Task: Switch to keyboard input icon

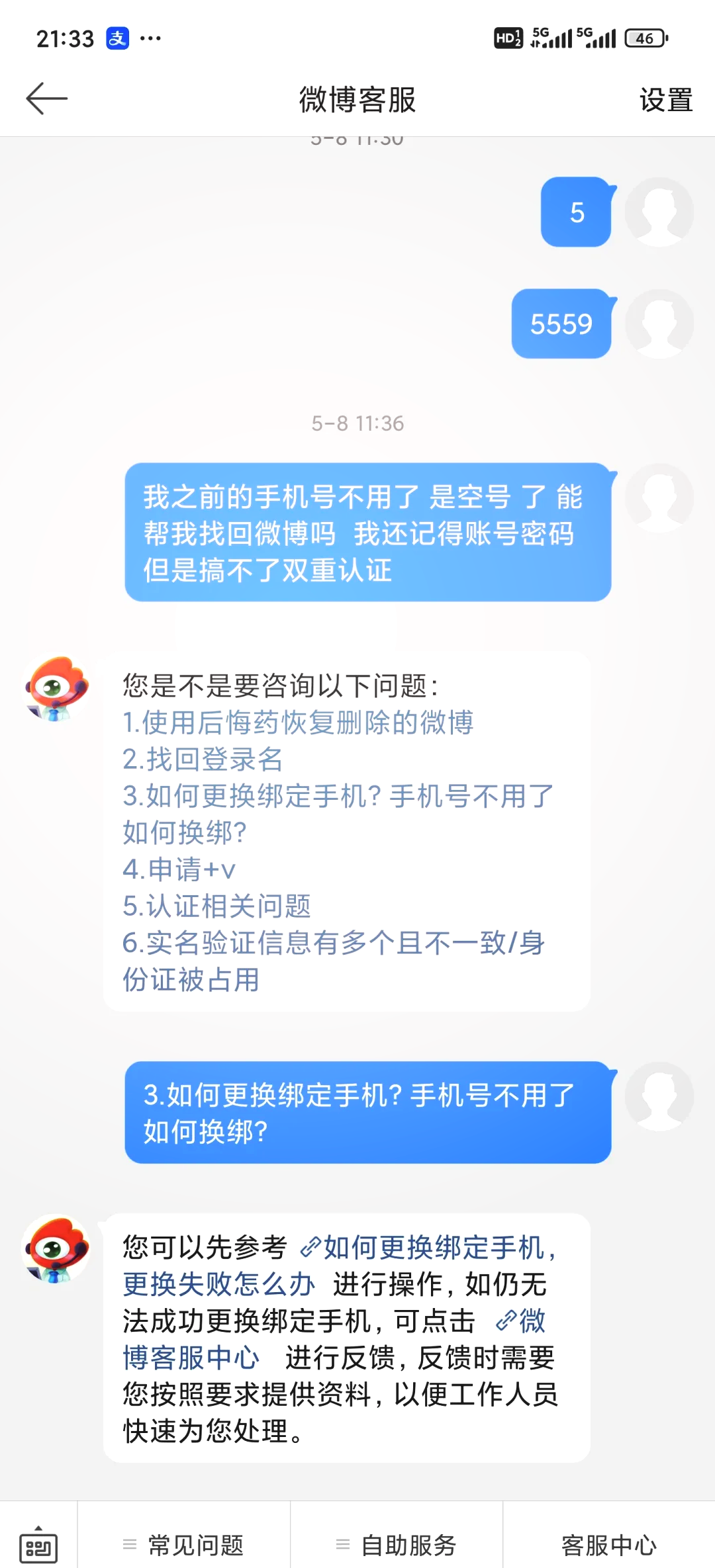Action: point(38,1546)
